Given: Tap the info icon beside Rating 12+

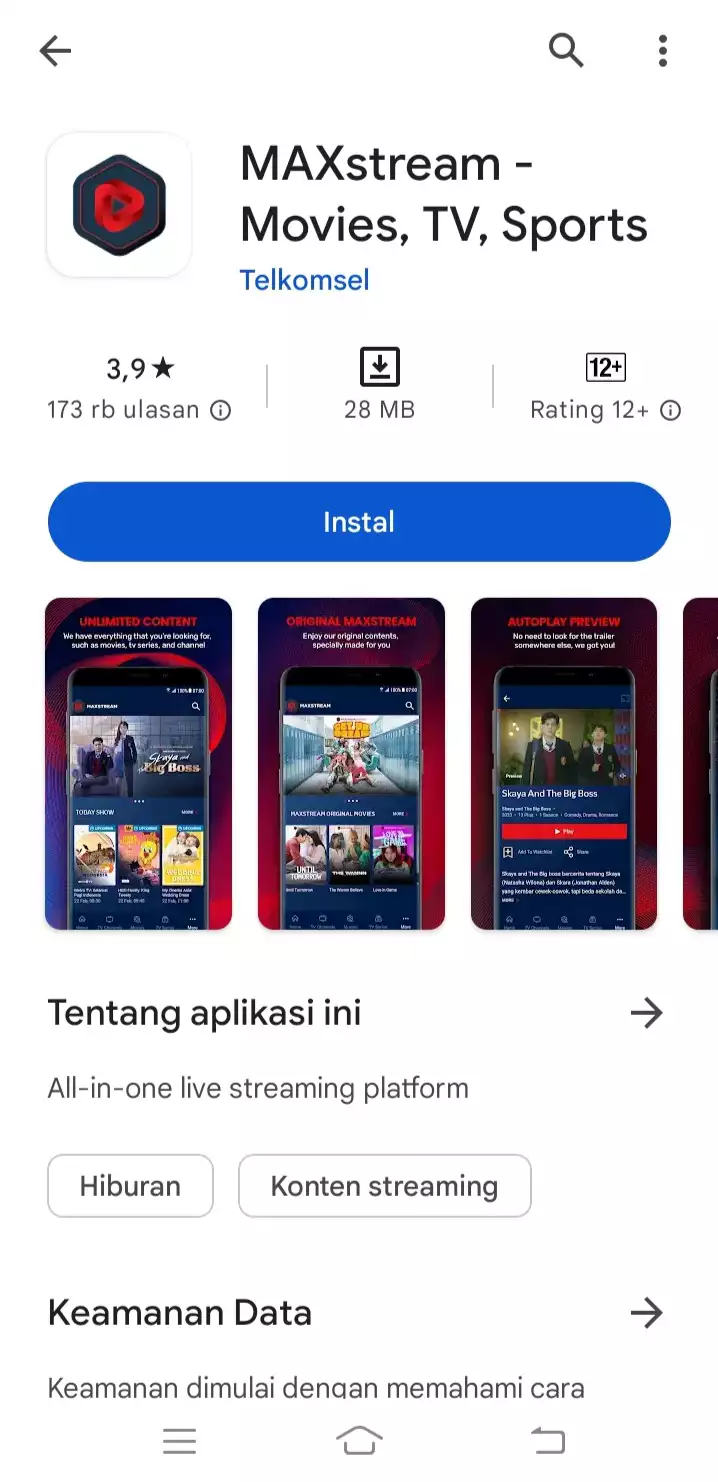Looking at the screenshot, I should (671, 410).
